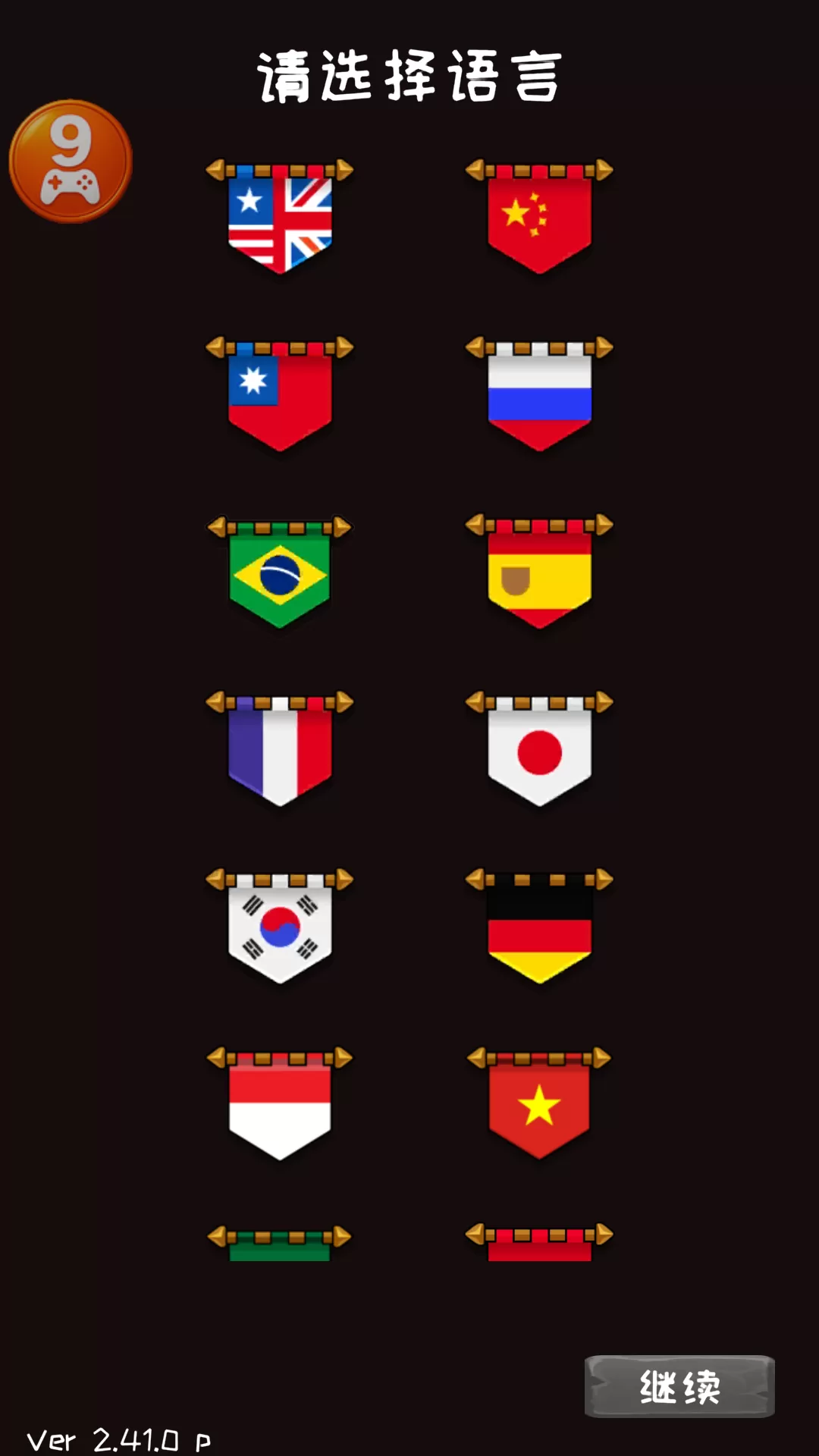Choose Japanese with the Japan flag

[x=539, y=749]
